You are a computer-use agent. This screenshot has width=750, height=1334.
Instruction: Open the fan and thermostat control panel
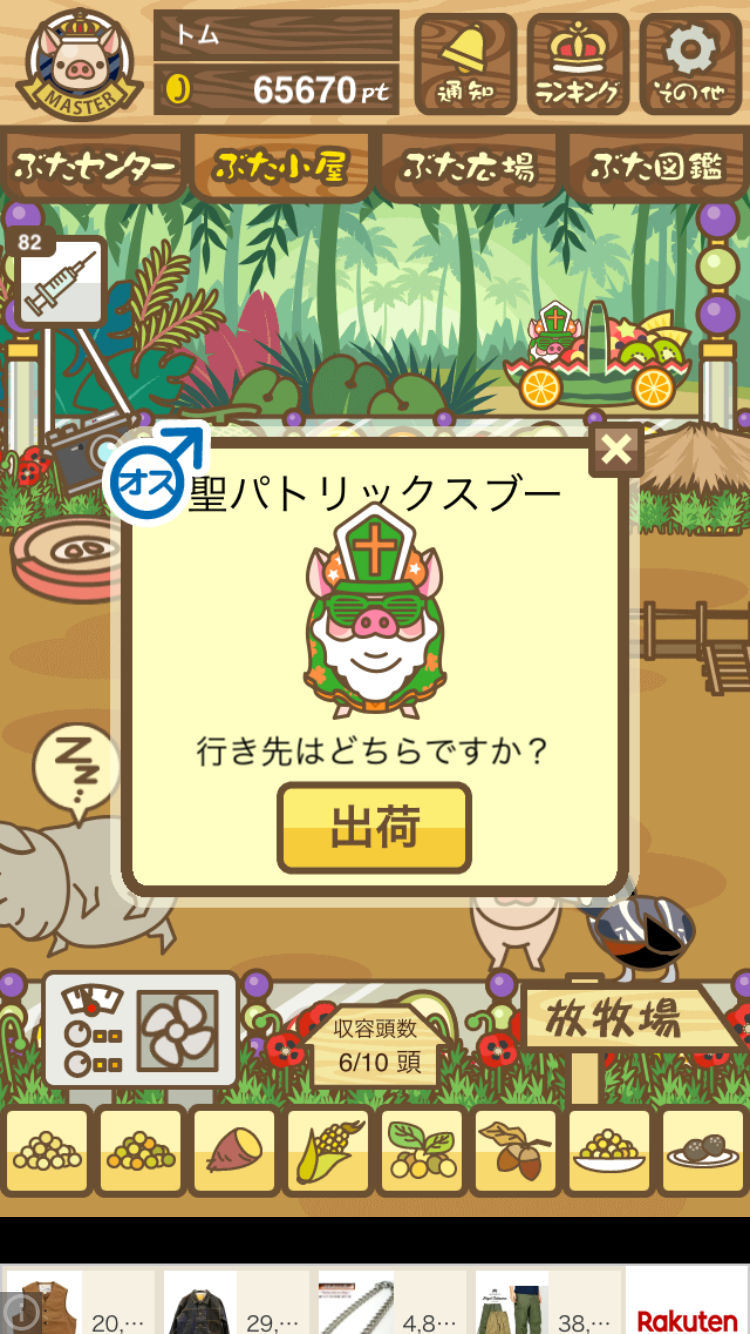coord(140,1030)
